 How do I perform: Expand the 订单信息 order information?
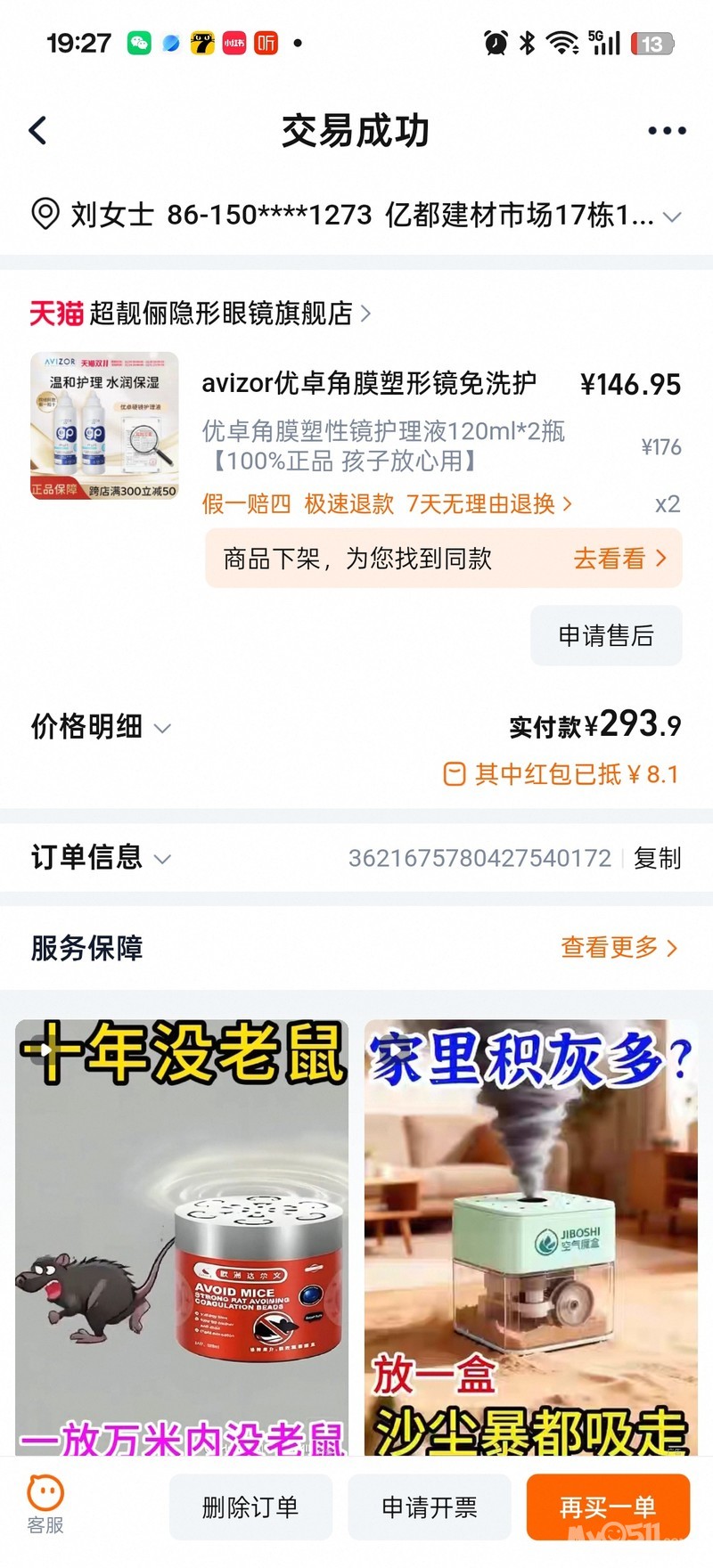pos(100,857)
